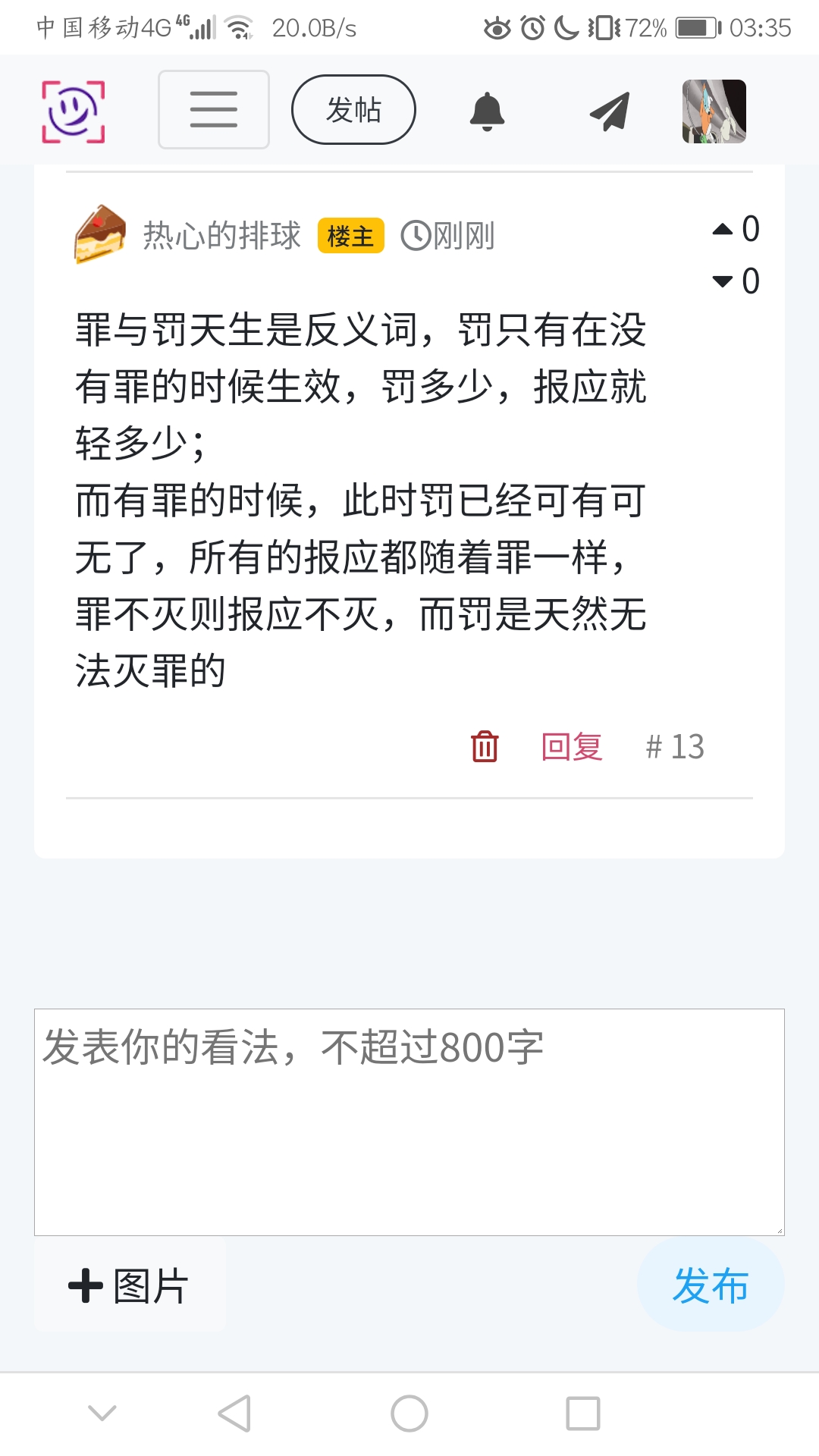Open my profile avatar
This screenshot has height=1456, width=819.
point(714,111)
